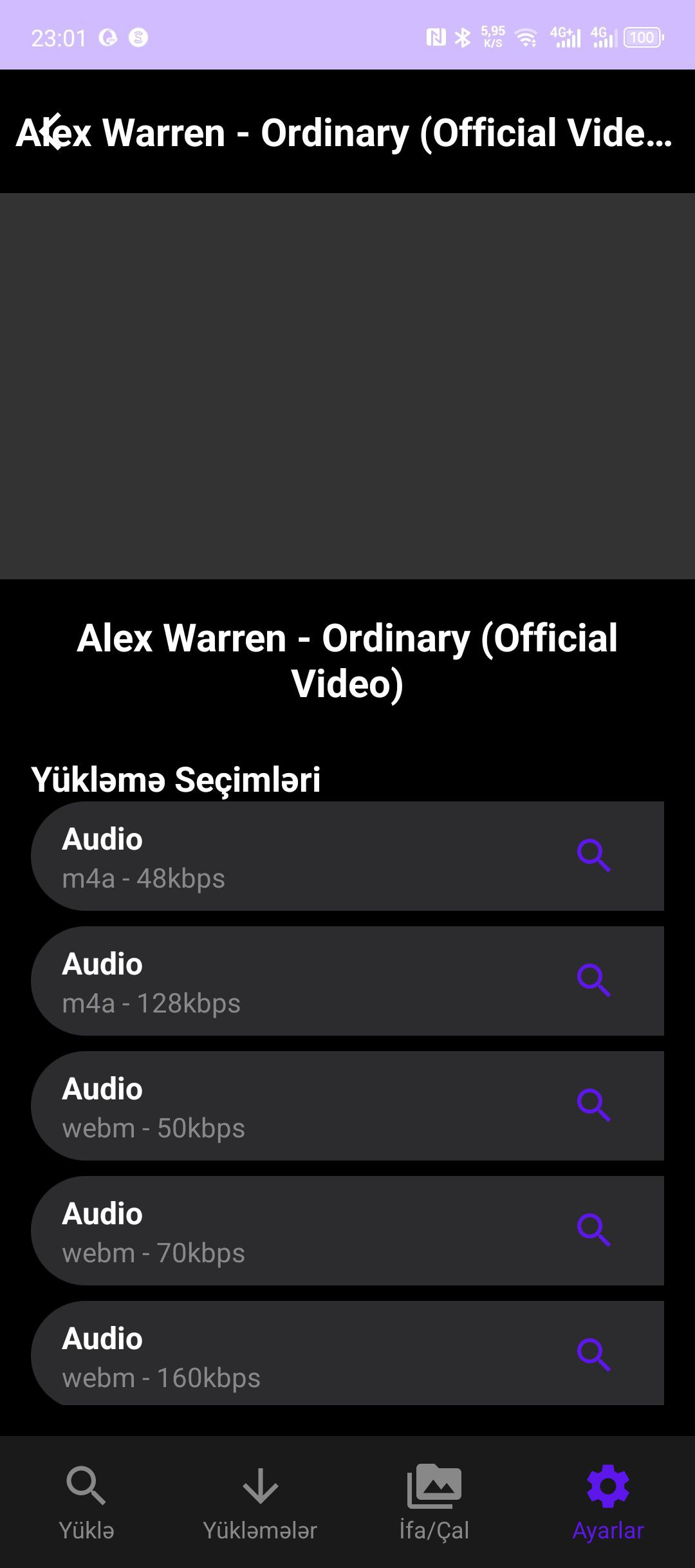Tap the empty video preview area
The width and height of the screenshot is (695, 1568).
(x=347, y=386)
